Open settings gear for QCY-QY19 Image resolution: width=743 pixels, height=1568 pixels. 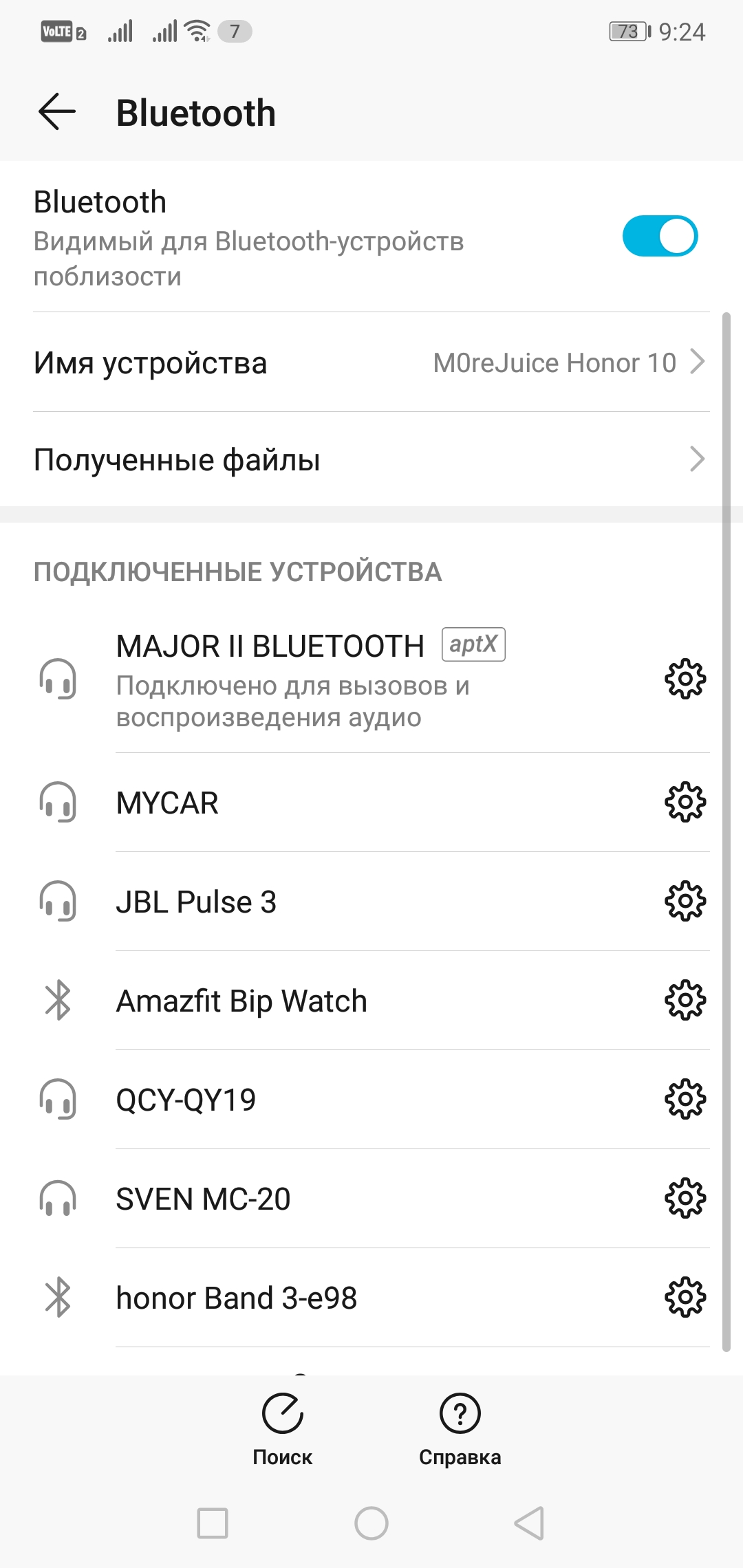[x=685, y=1099]
